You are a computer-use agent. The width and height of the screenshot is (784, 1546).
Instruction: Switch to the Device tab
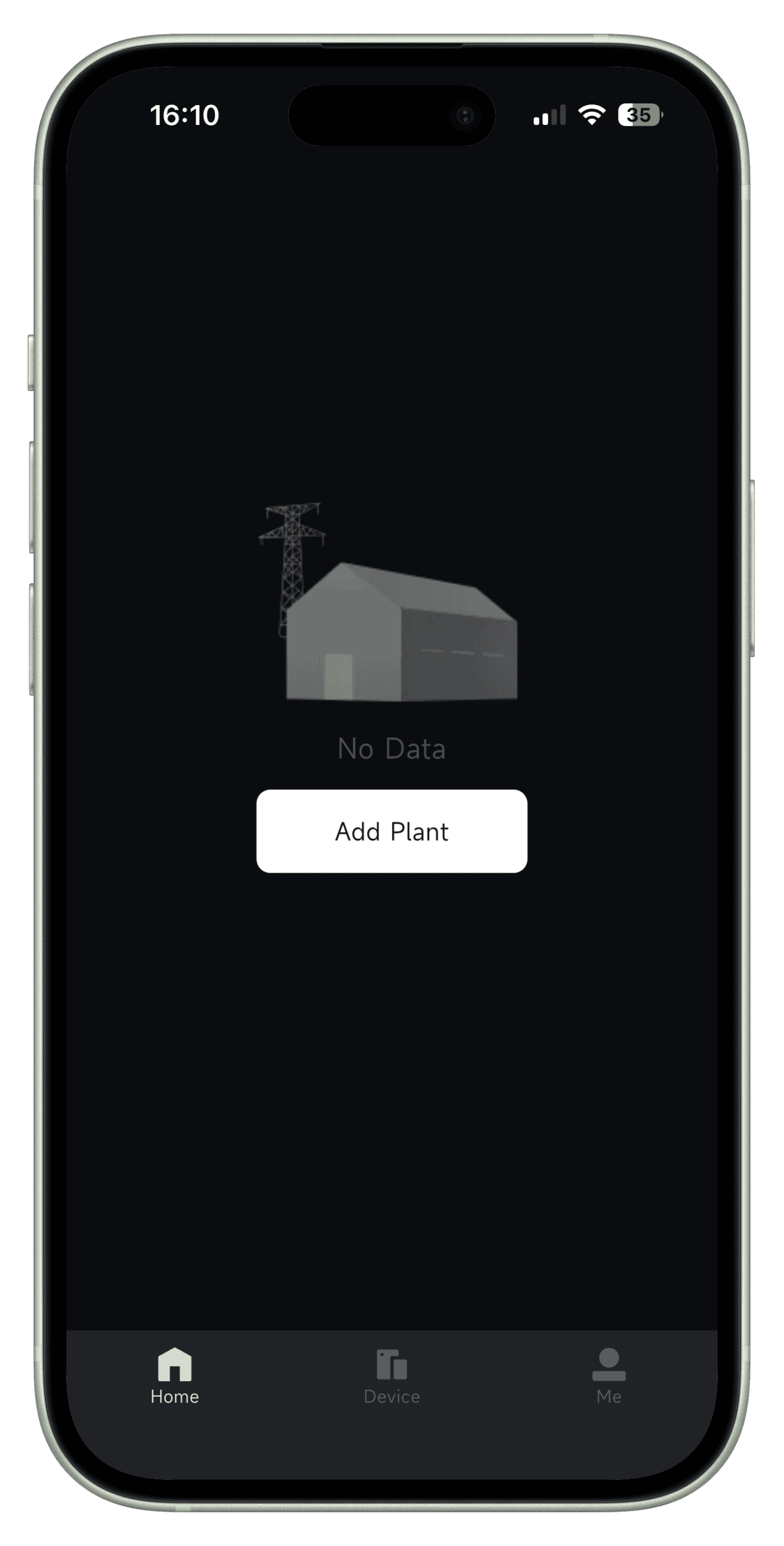(392, 1377)
